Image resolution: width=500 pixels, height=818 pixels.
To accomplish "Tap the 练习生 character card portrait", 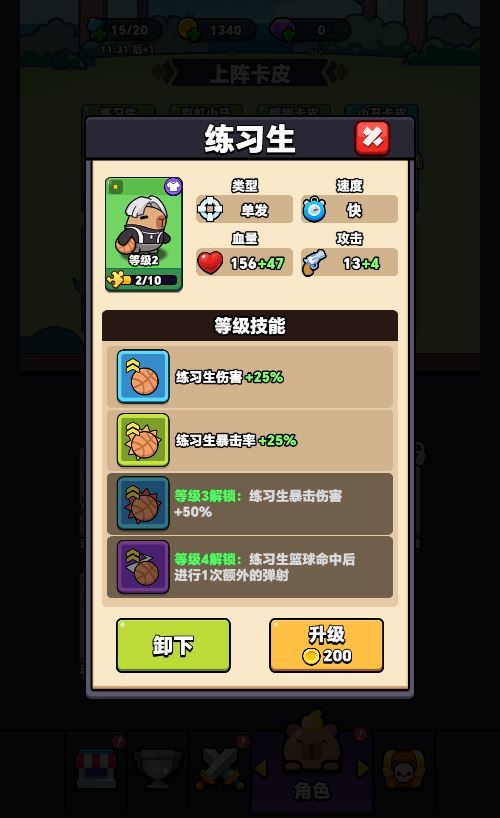I will (144, 234).
